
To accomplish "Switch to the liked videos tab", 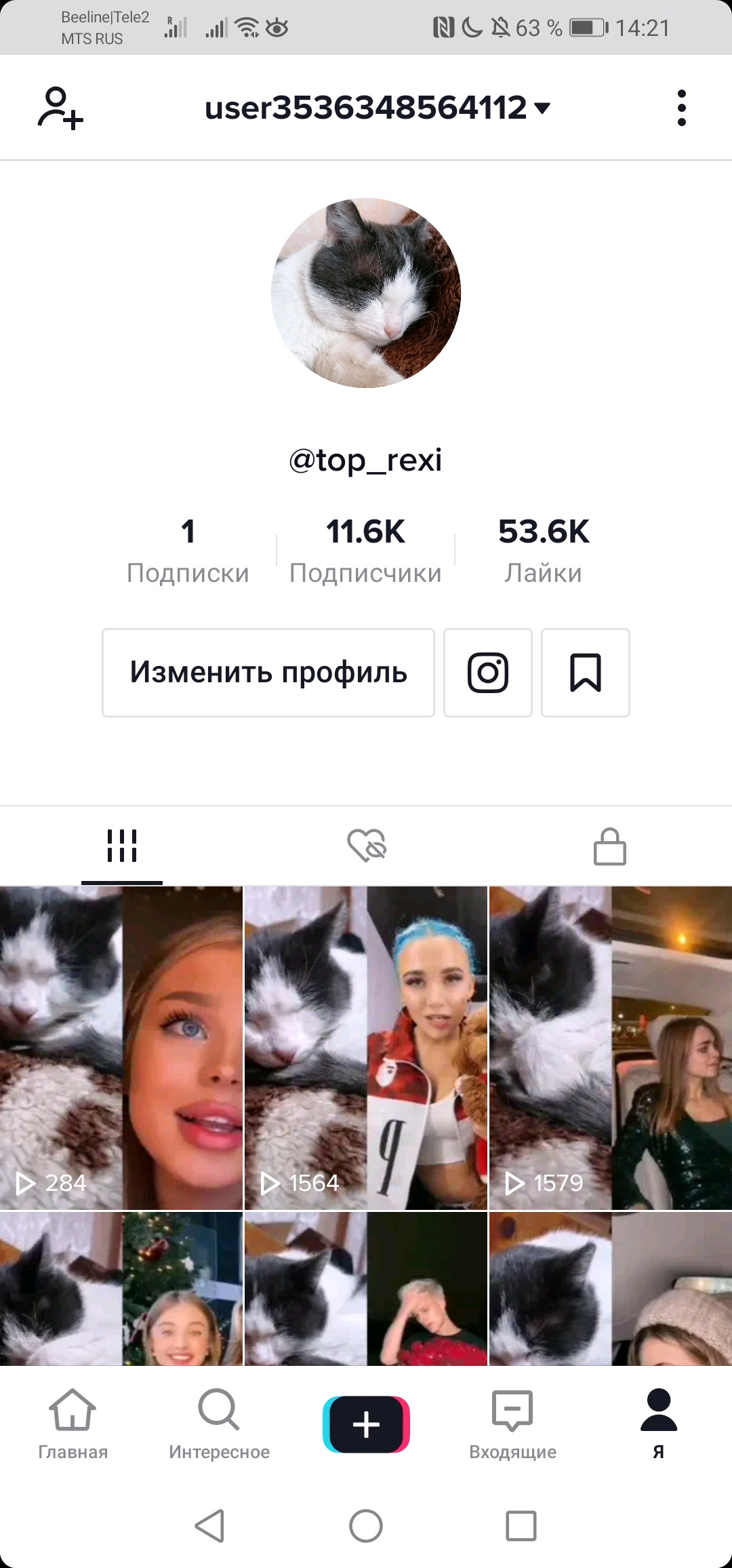I will click(x=366, y=846).
